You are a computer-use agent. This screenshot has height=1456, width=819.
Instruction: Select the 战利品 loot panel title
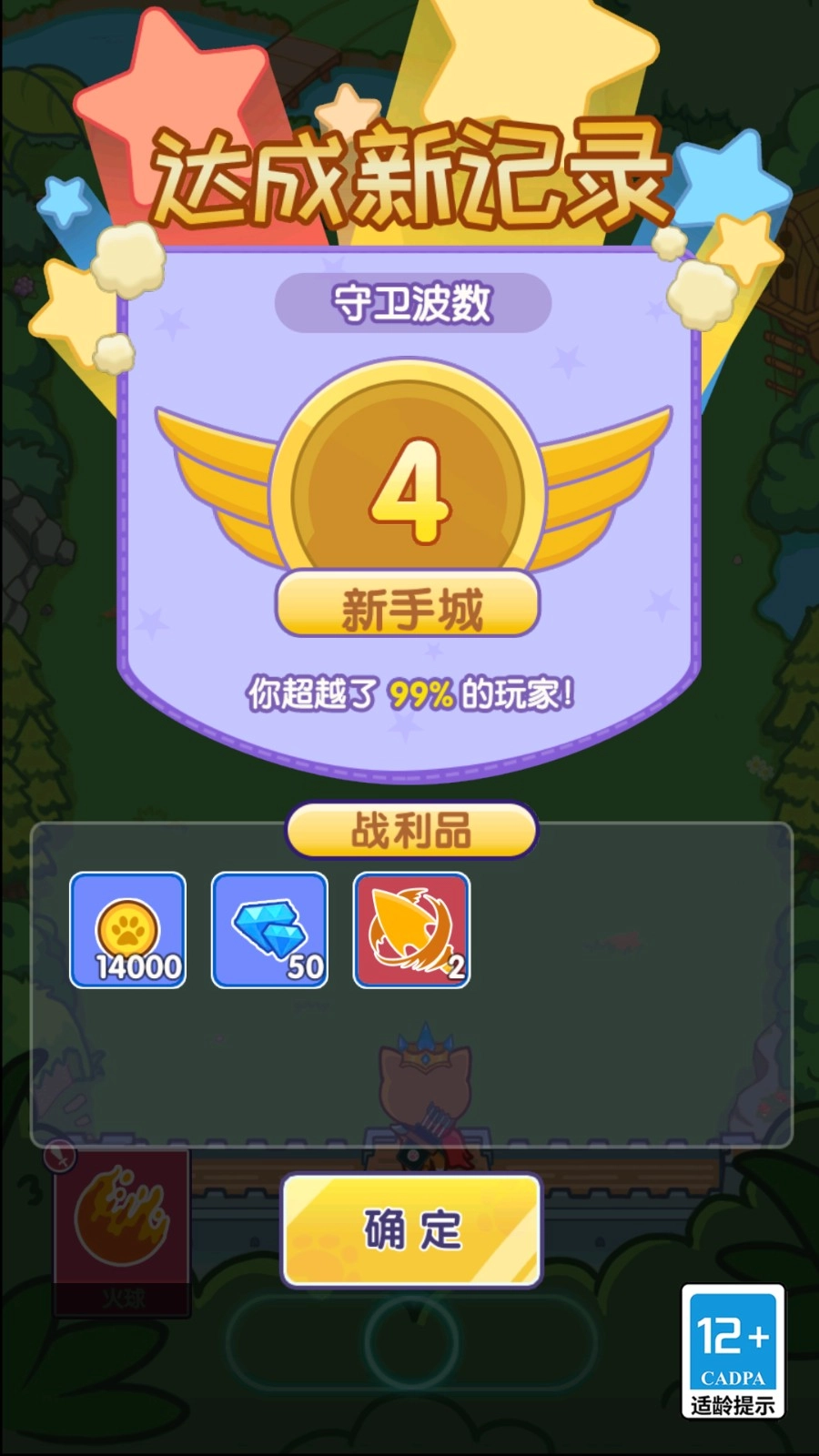point(409,833)
